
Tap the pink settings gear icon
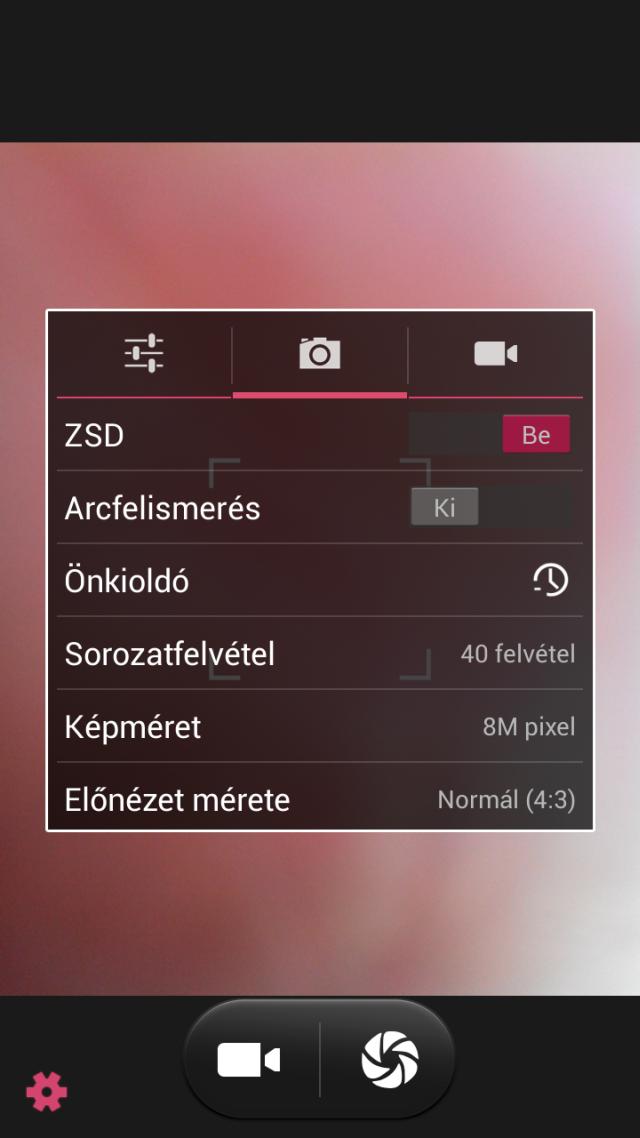(46, 1091)
